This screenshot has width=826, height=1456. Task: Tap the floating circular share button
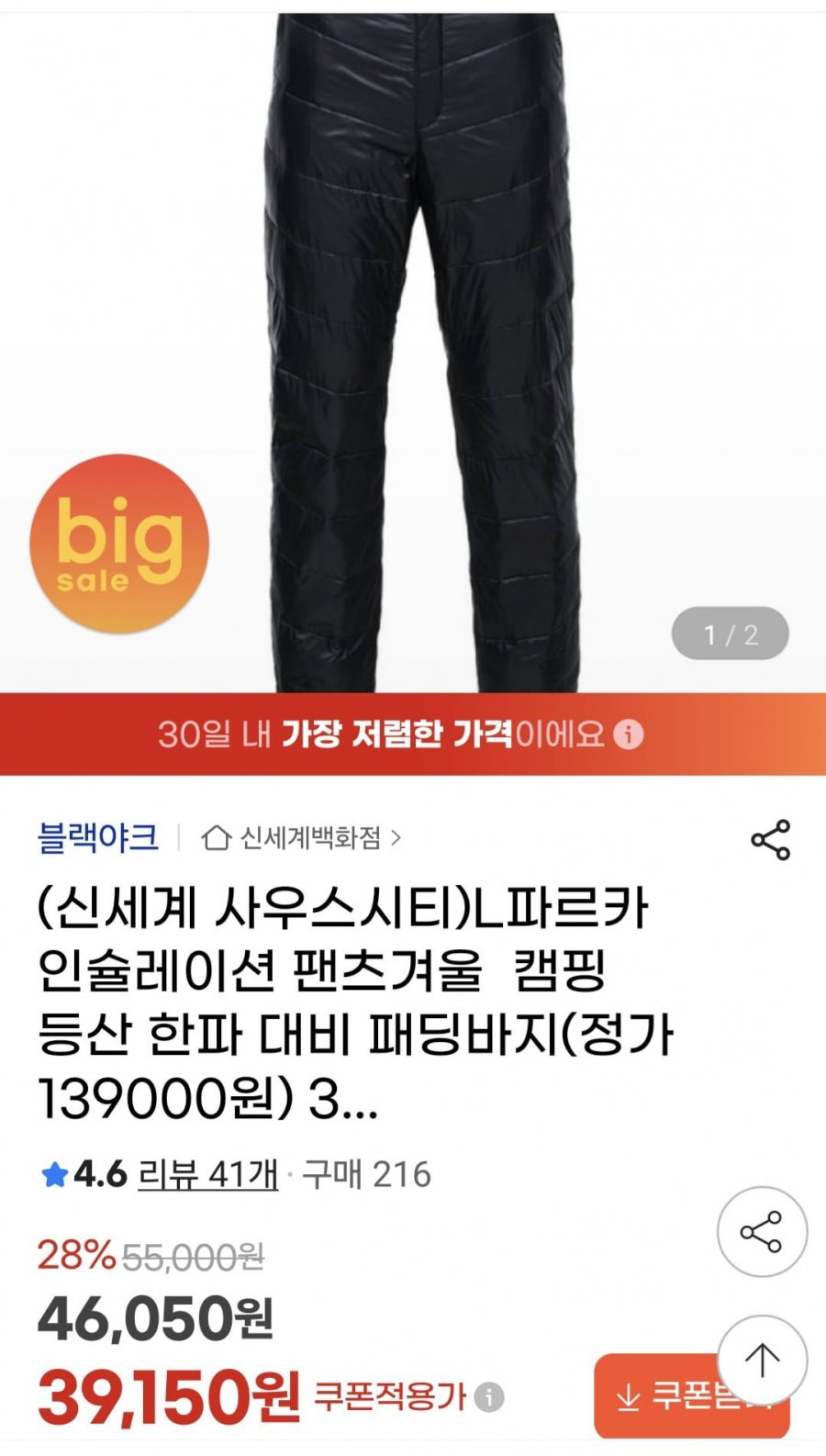click(761, 1232)
